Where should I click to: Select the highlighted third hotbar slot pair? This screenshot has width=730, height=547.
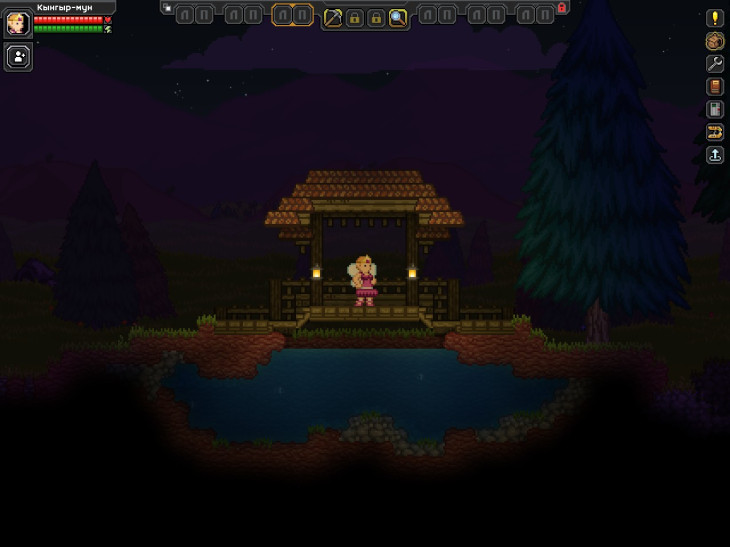point(292,15)
